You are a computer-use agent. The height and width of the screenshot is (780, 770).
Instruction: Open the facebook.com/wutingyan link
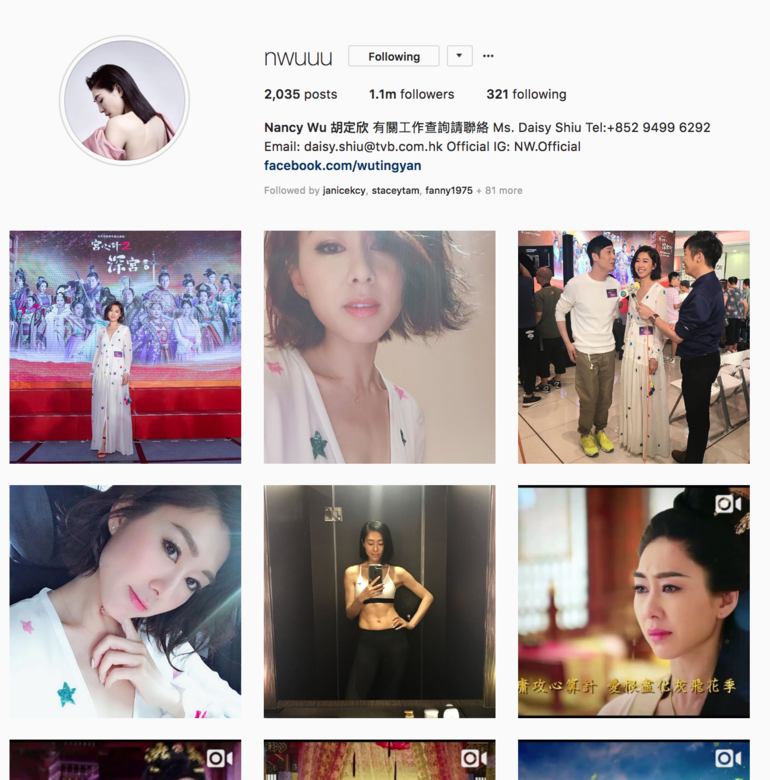pyautogui.click(x=342, y=166)
